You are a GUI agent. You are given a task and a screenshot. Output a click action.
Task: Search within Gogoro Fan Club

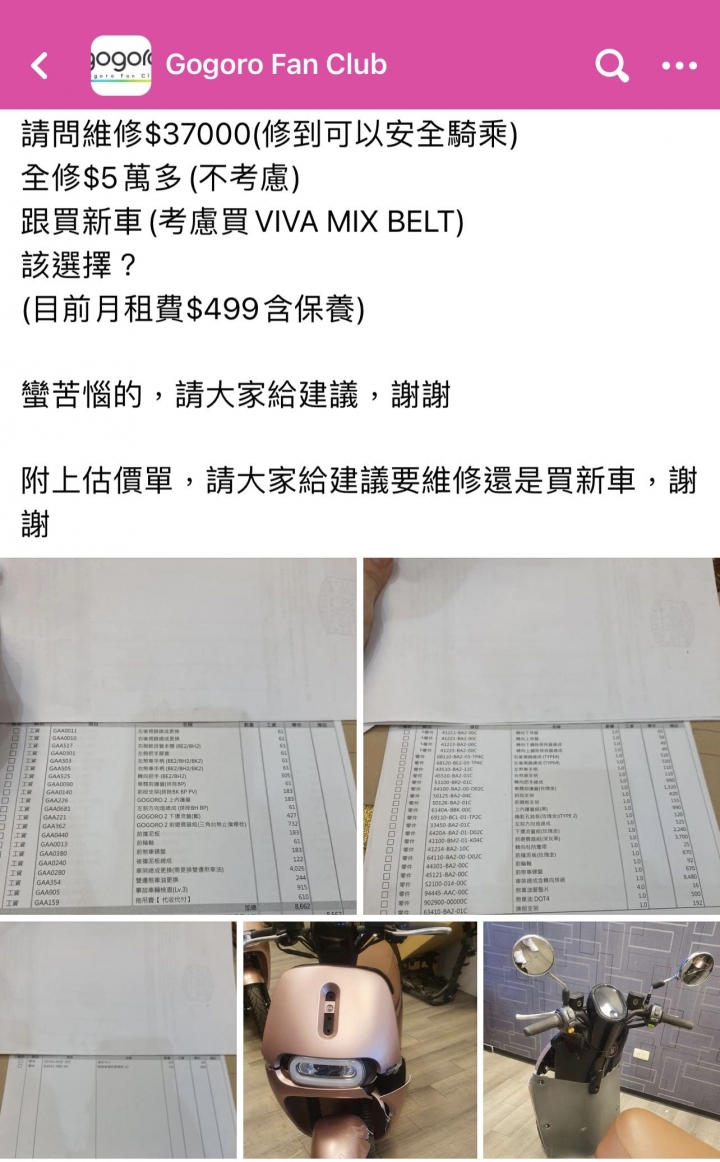611,66
